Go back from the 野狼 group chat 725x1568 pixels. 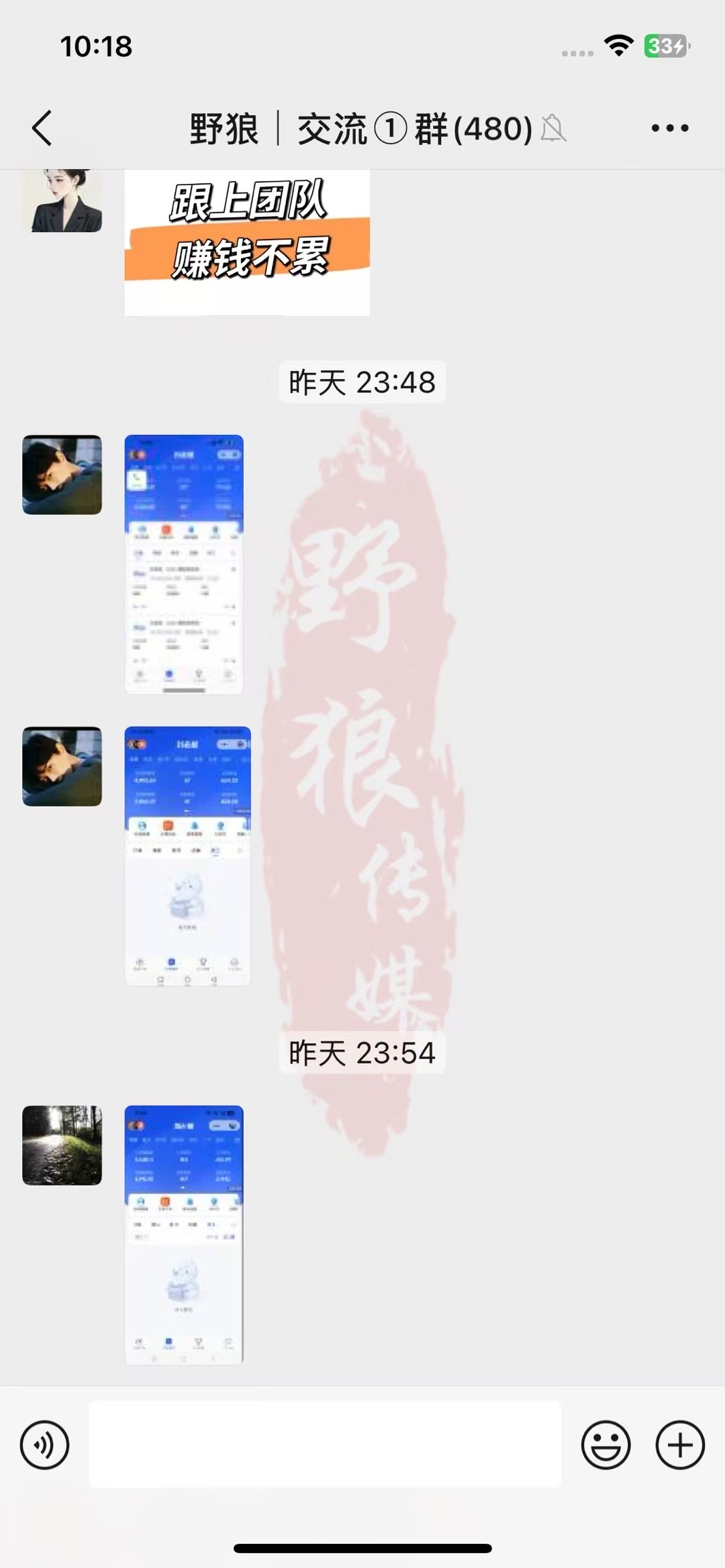tap(42, 128)
